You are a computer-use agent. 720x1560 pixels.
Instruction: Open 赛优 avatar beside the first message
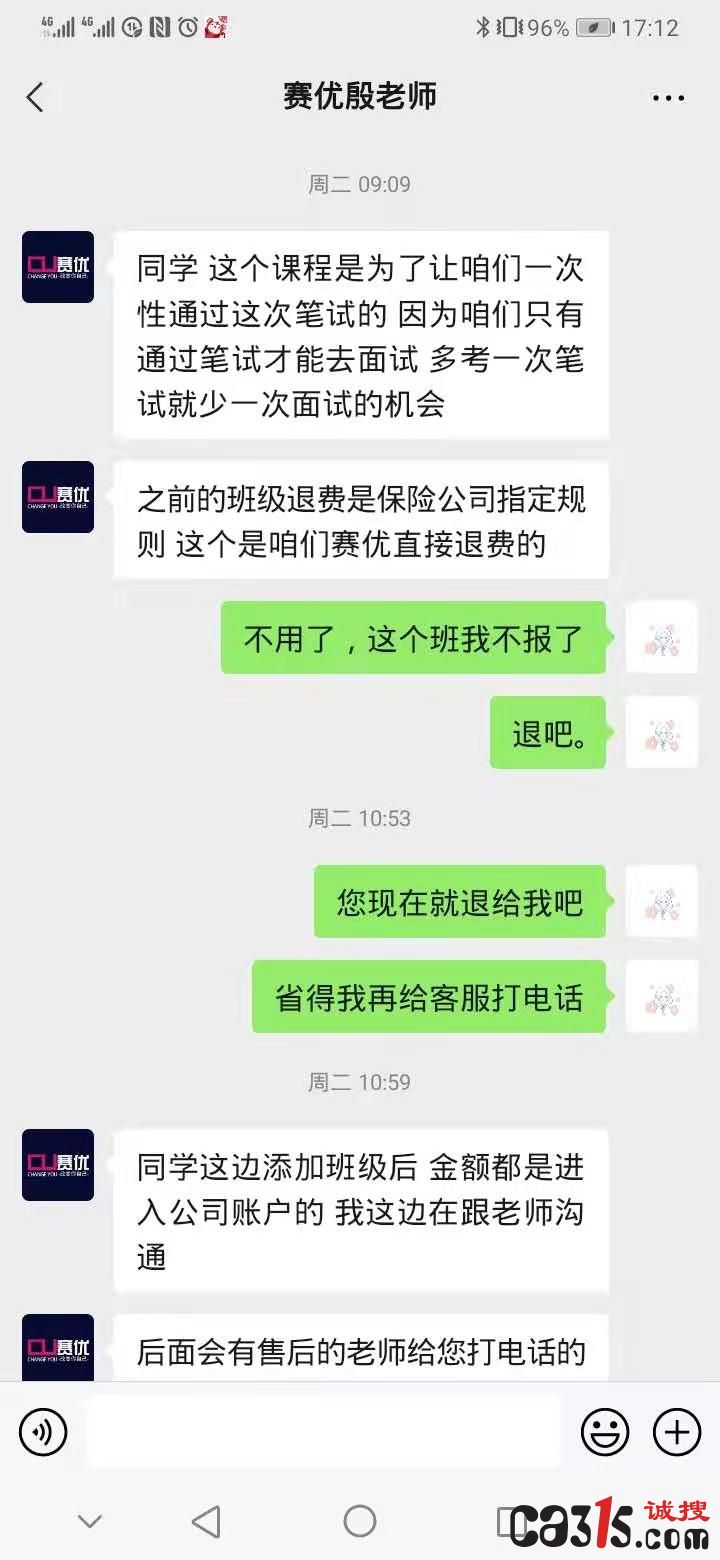click(58, 267)
